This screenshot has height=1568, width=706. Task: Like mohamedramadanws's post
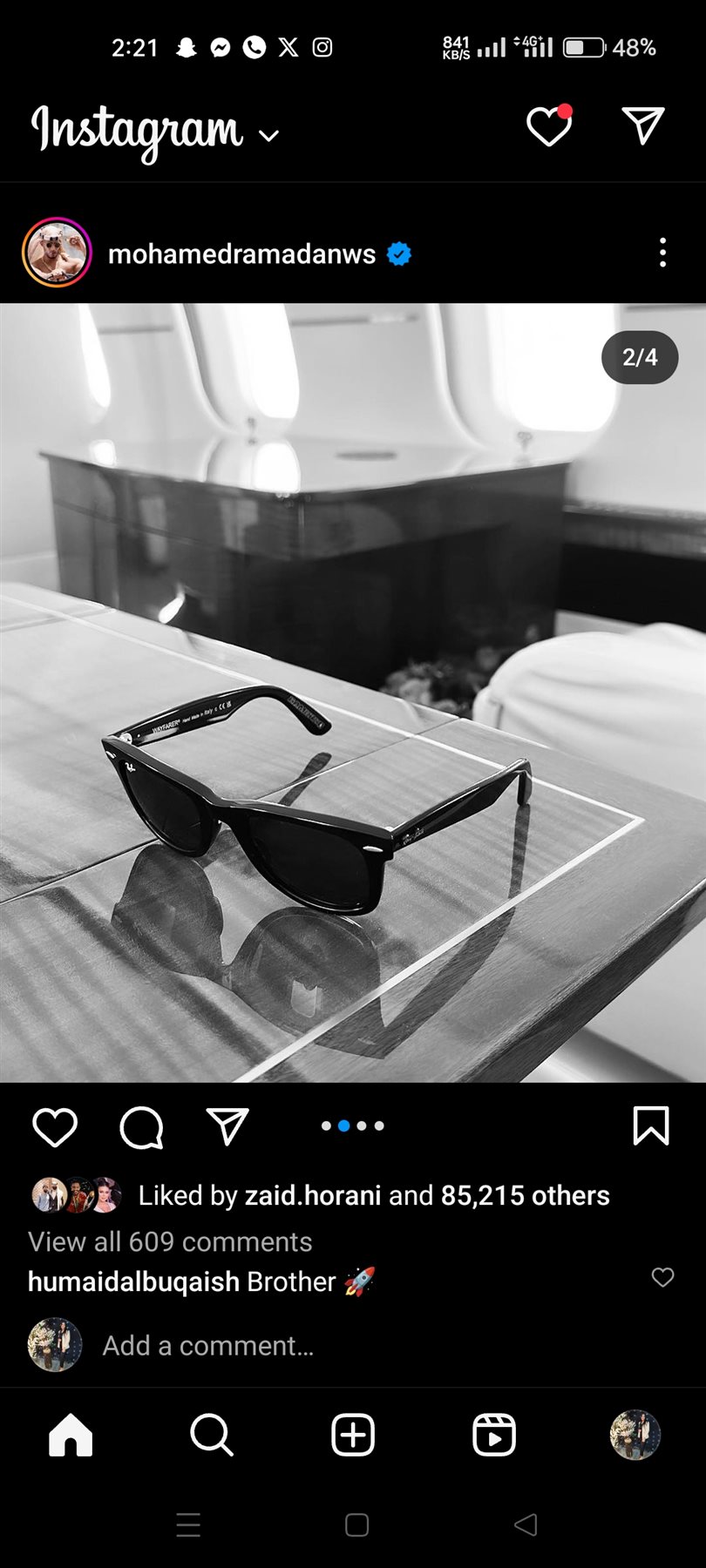(55, 1127)
